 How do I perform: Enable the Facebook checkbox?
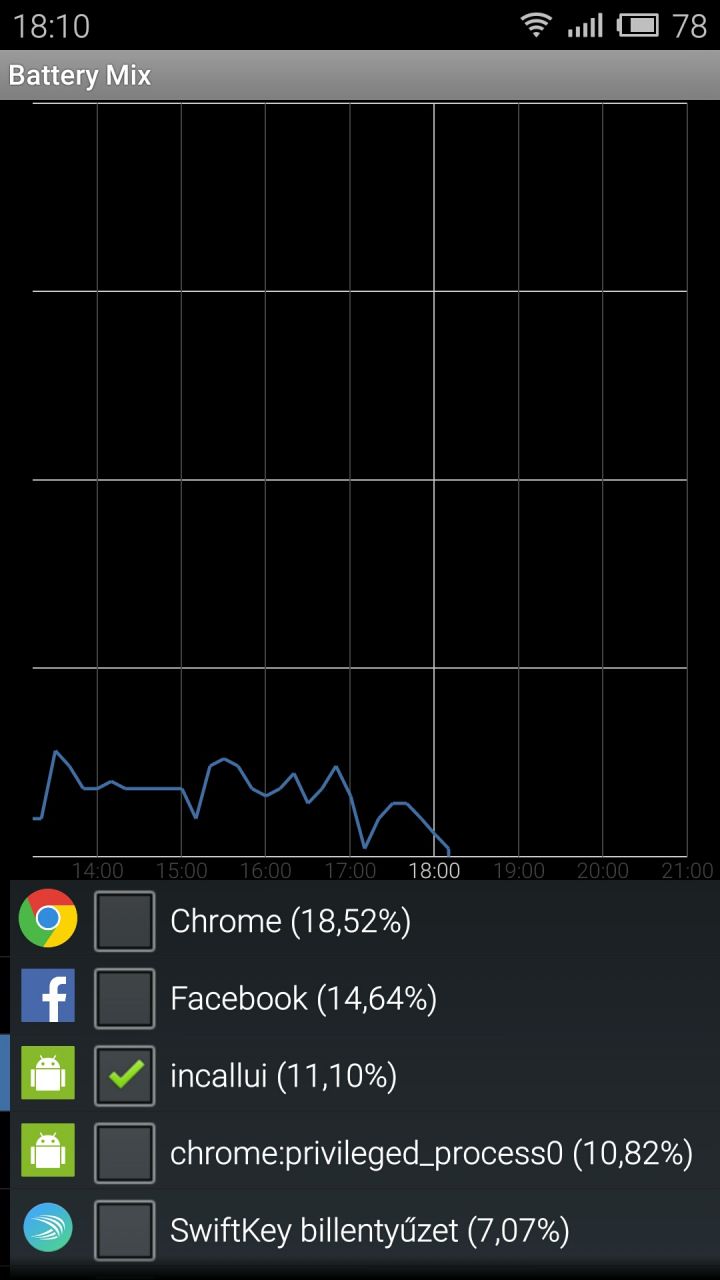click(x=125, y=998)
